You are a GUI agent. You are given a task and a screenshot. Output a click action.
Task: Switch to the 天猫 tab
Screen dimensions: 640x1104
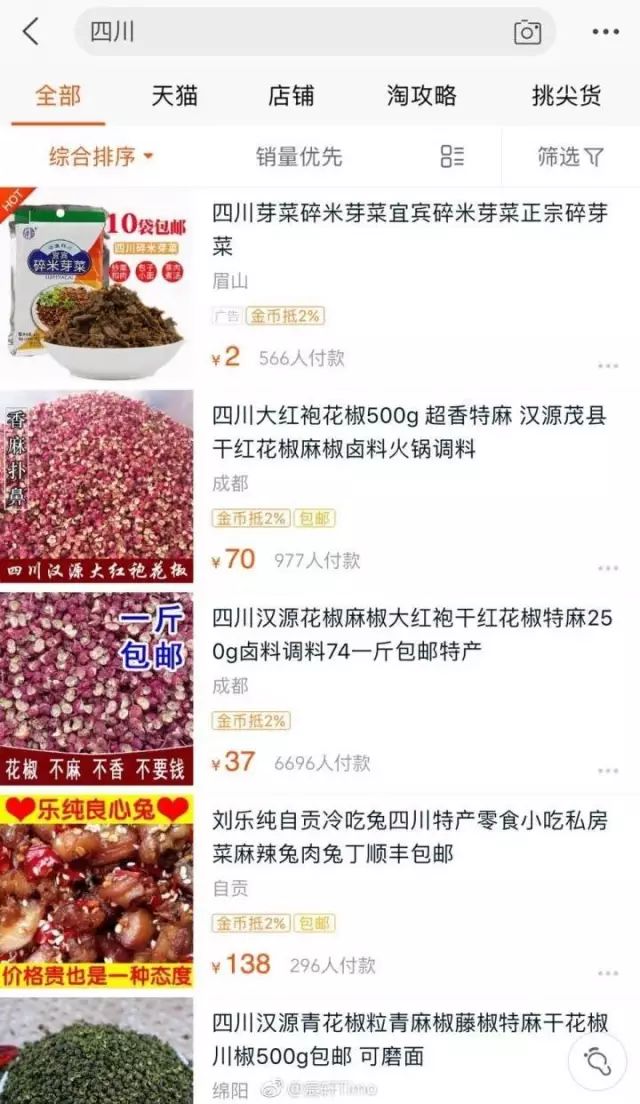coord(175,96)
